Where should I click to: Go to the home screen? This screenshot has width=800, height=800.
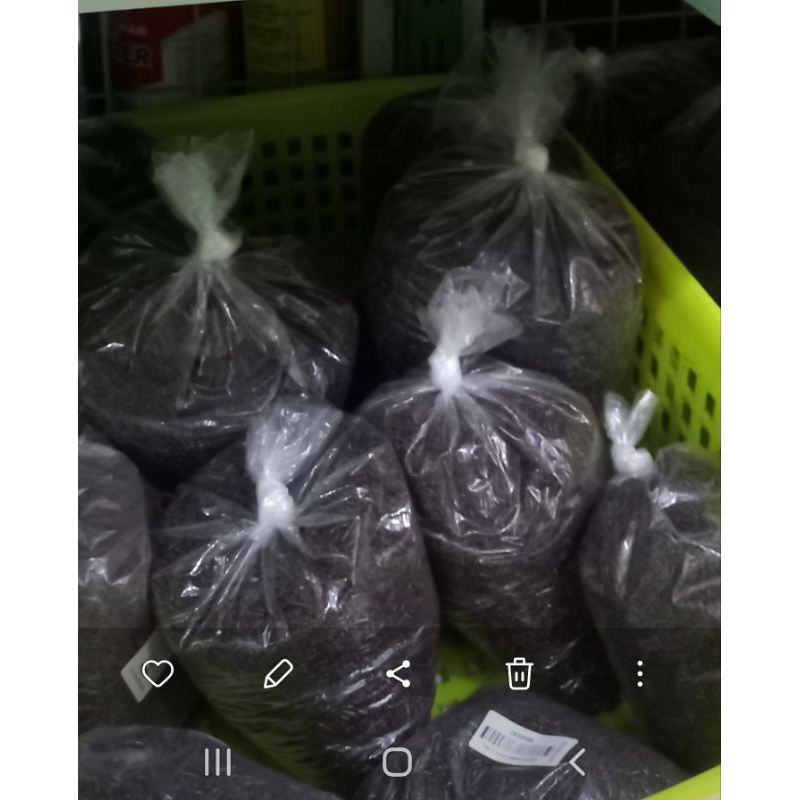coord(397,762)
